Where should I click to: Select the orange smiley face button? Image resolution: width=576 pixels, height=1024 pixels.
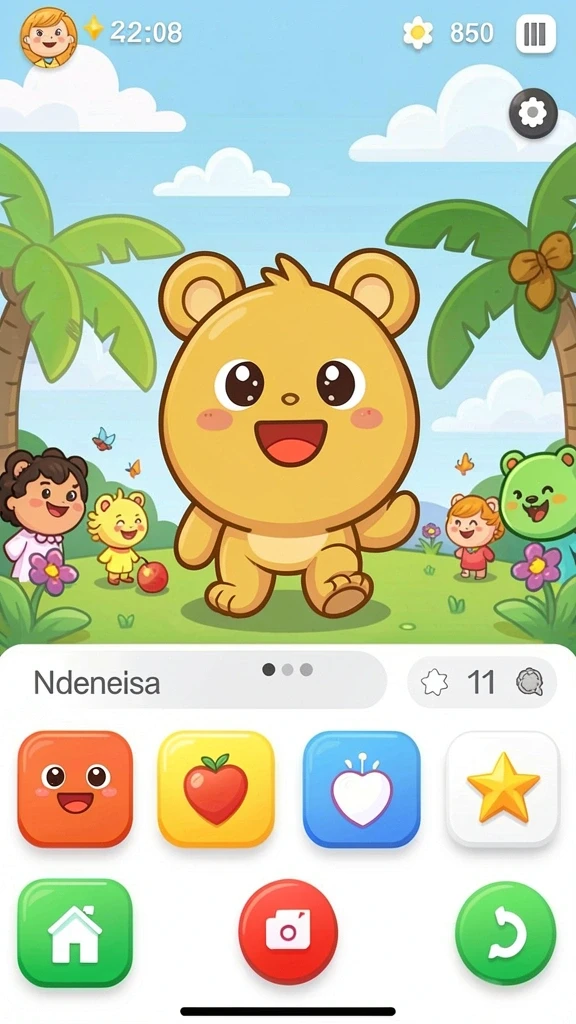pos(75,789)
